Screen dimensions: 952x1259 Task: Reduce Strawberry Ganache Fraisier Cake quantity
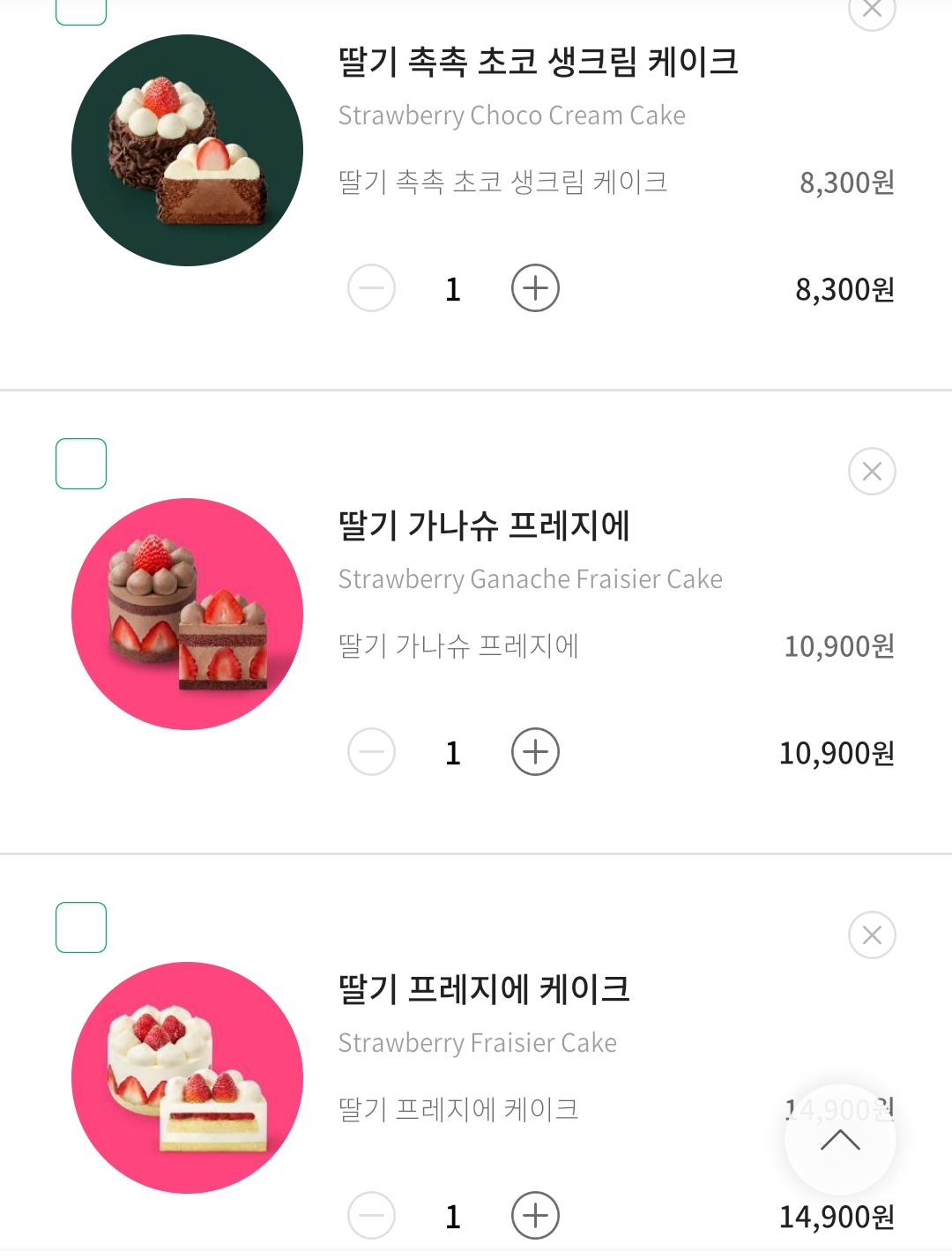point(371,752)
